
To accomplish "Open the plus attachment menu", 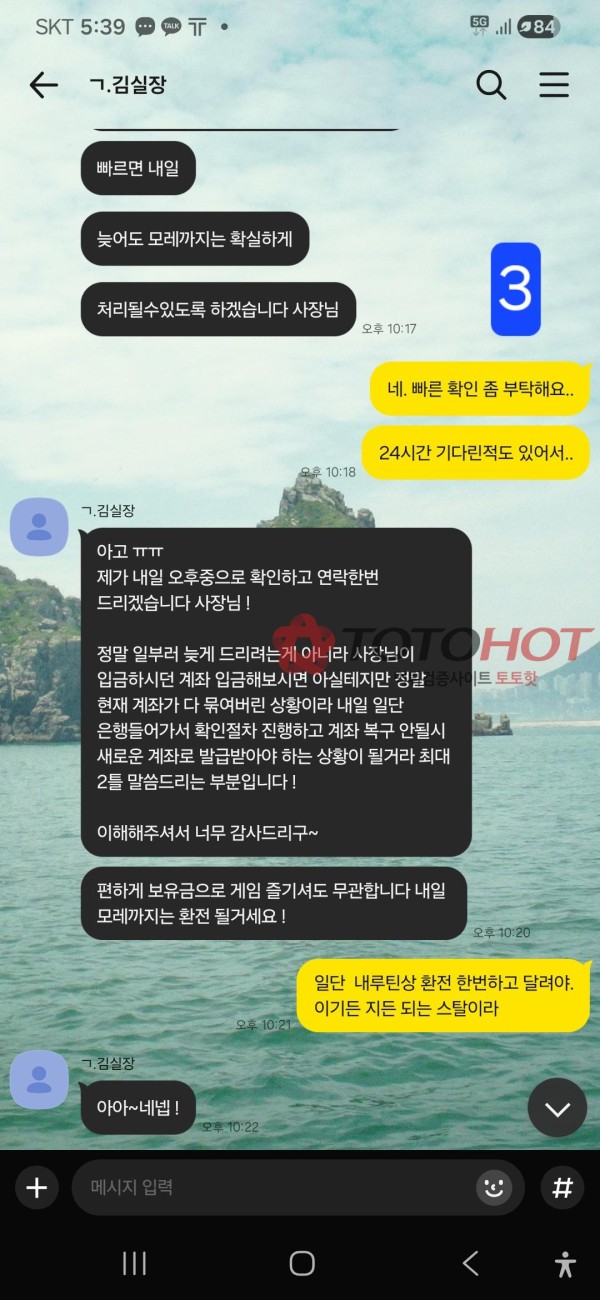I will 37,1188.
